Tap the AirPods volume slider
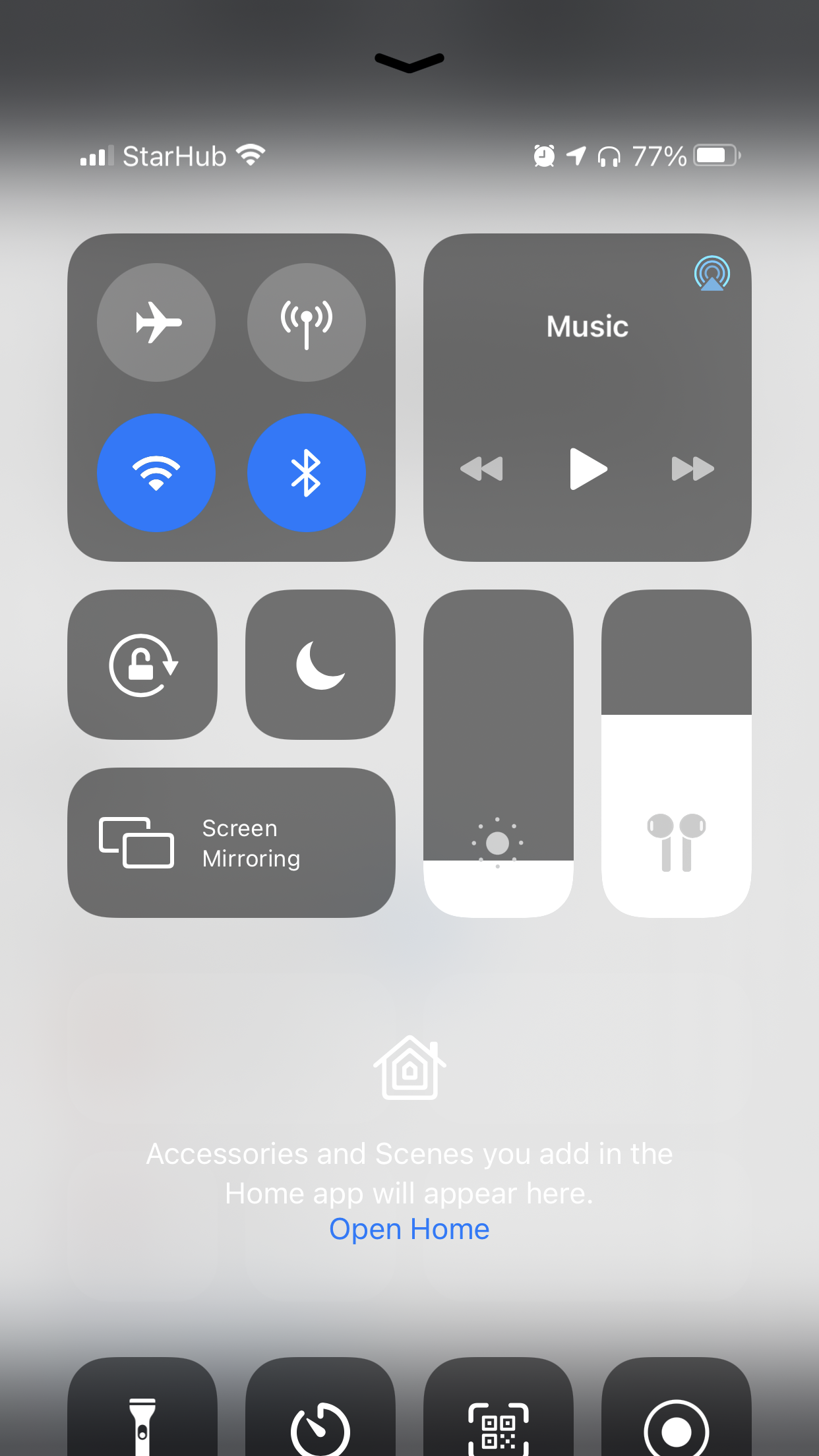Image resolution: width=819 pixels, height=1456 pixels. pyautogui.click(x=677, y=753)
